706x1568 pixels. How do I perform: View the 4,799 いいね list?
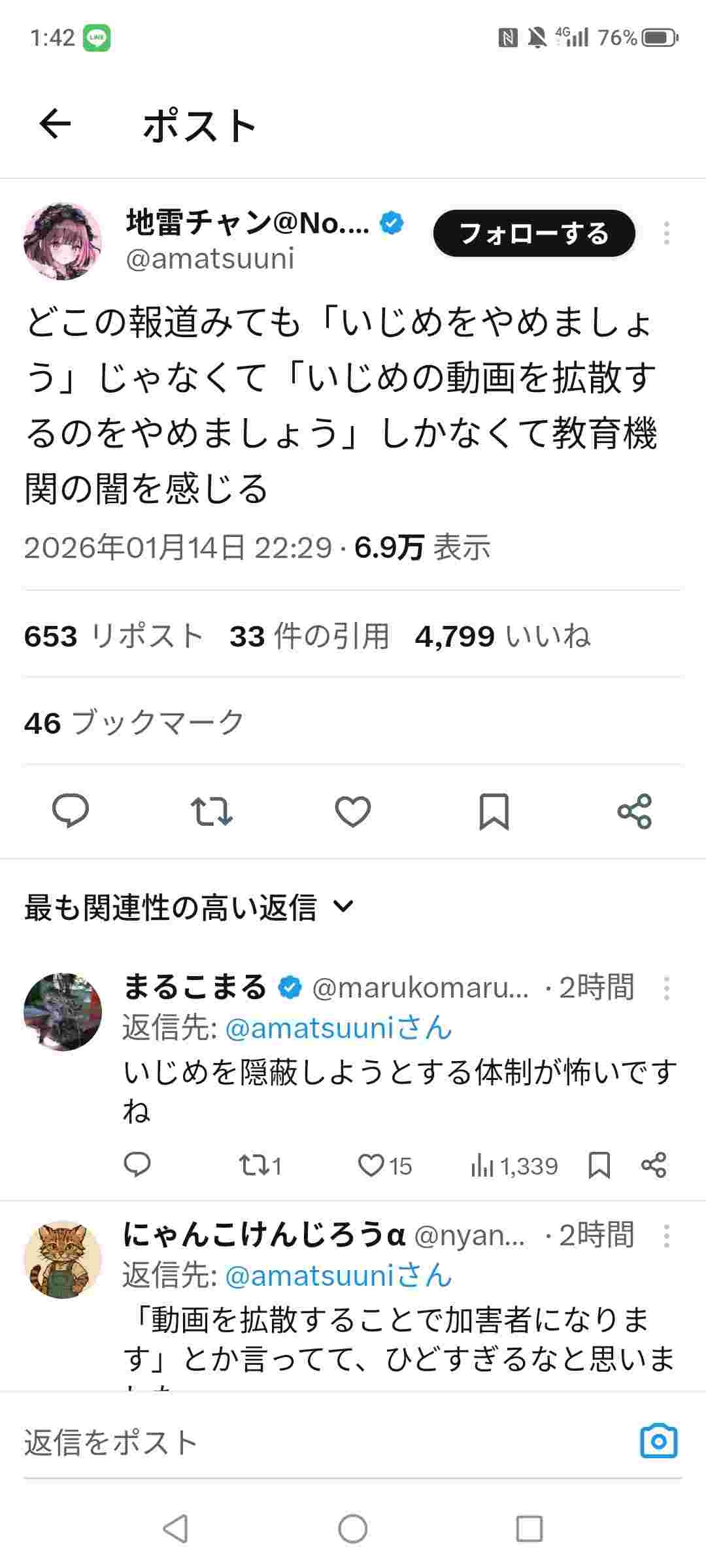point(502,636)
